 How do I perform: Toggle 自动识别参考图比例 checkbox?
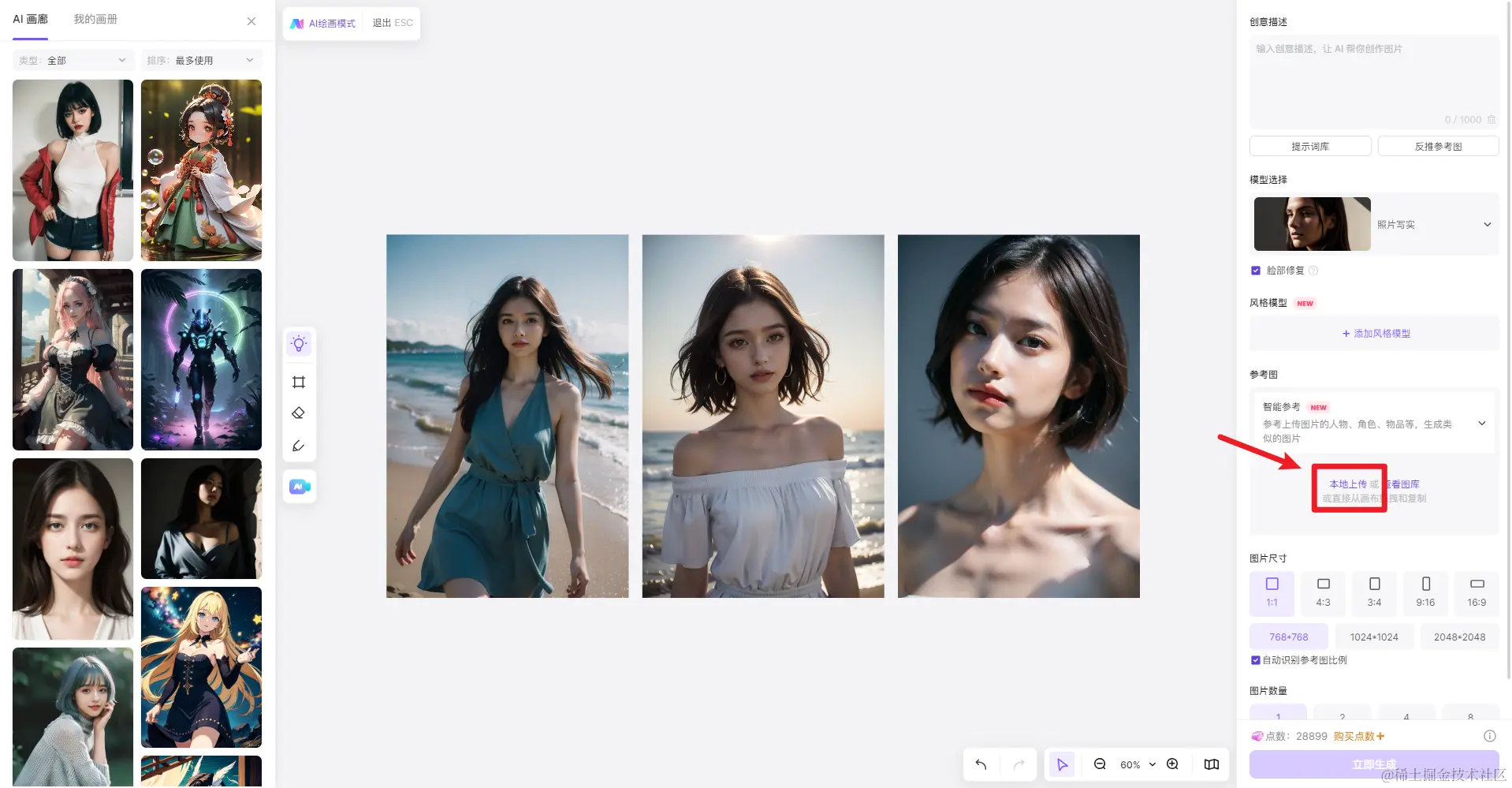click(1256, 660)
